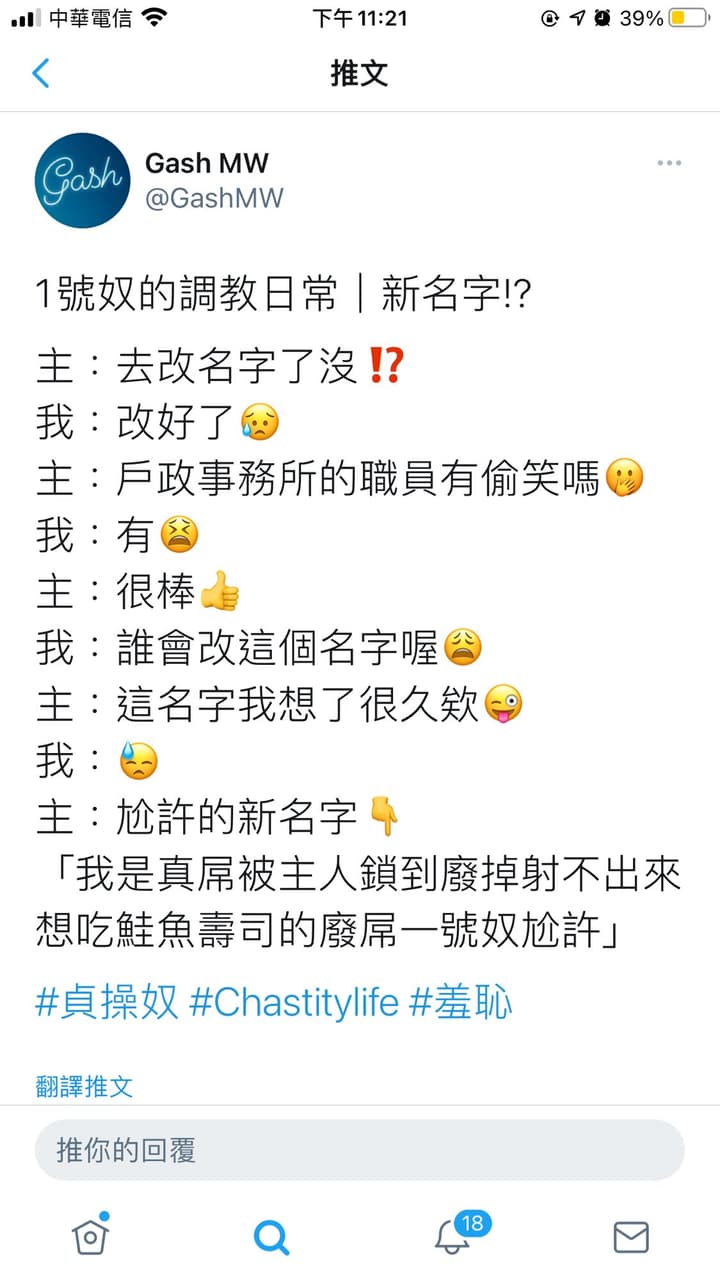Go back using the top-left arrow
Image resolution: width=720 pixels, height=1280 pixels.
(x=41, y=73)
